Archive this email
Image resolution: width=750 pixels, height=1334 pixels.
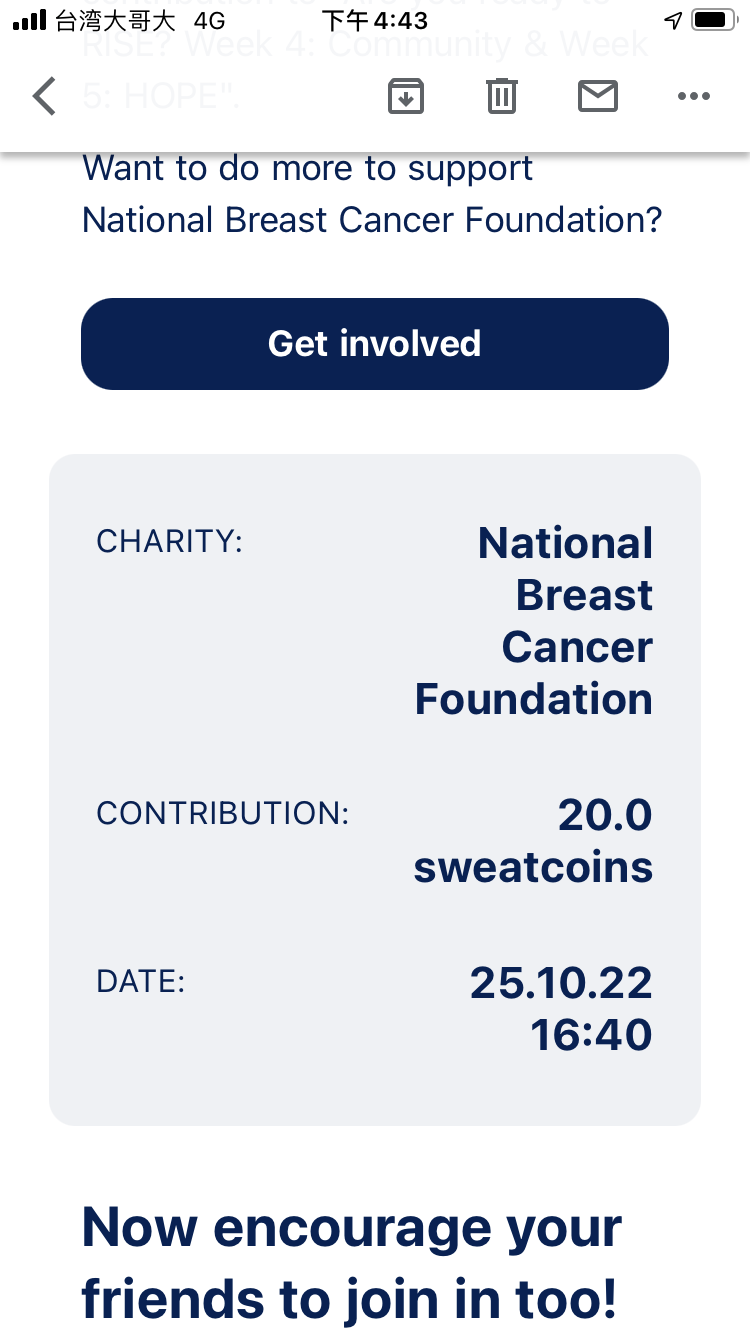(406, 96)
